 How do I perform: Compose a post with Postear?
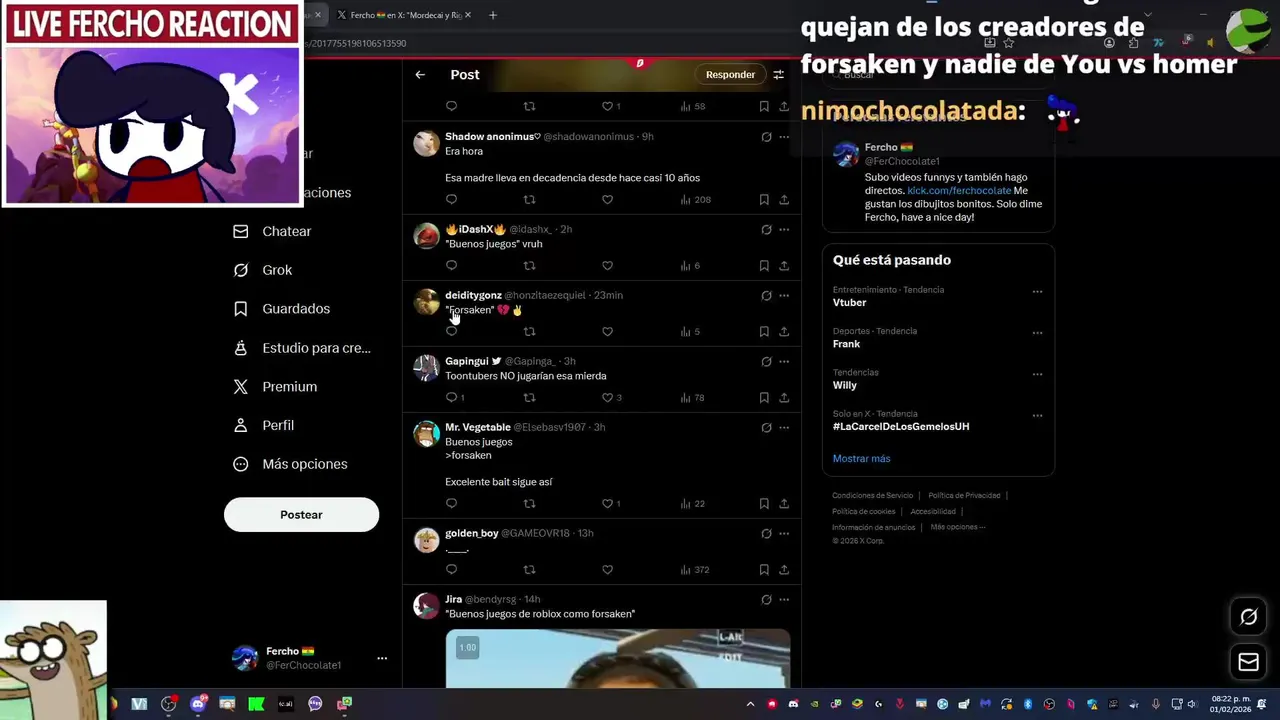pyautogui.click(x=301, y=515)
